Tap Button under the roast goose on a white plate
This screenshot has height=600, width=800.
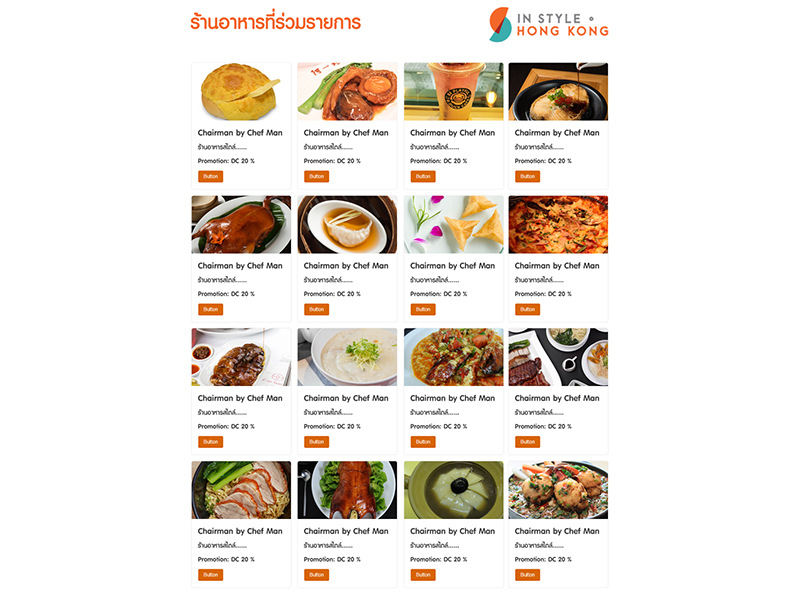(x=210, y=309)
